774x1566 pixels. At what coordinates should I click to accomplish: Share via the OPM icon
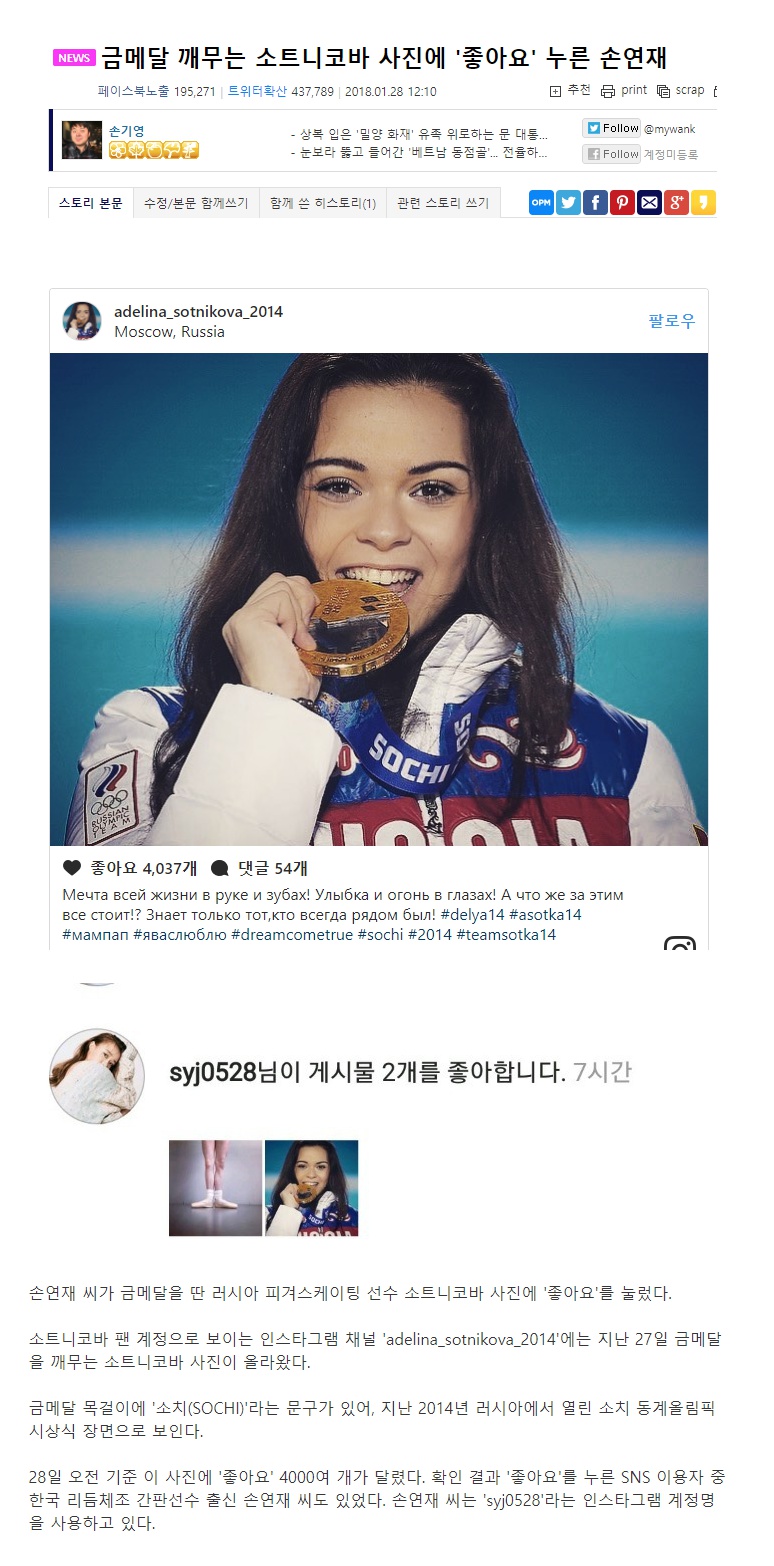(541, 203)
